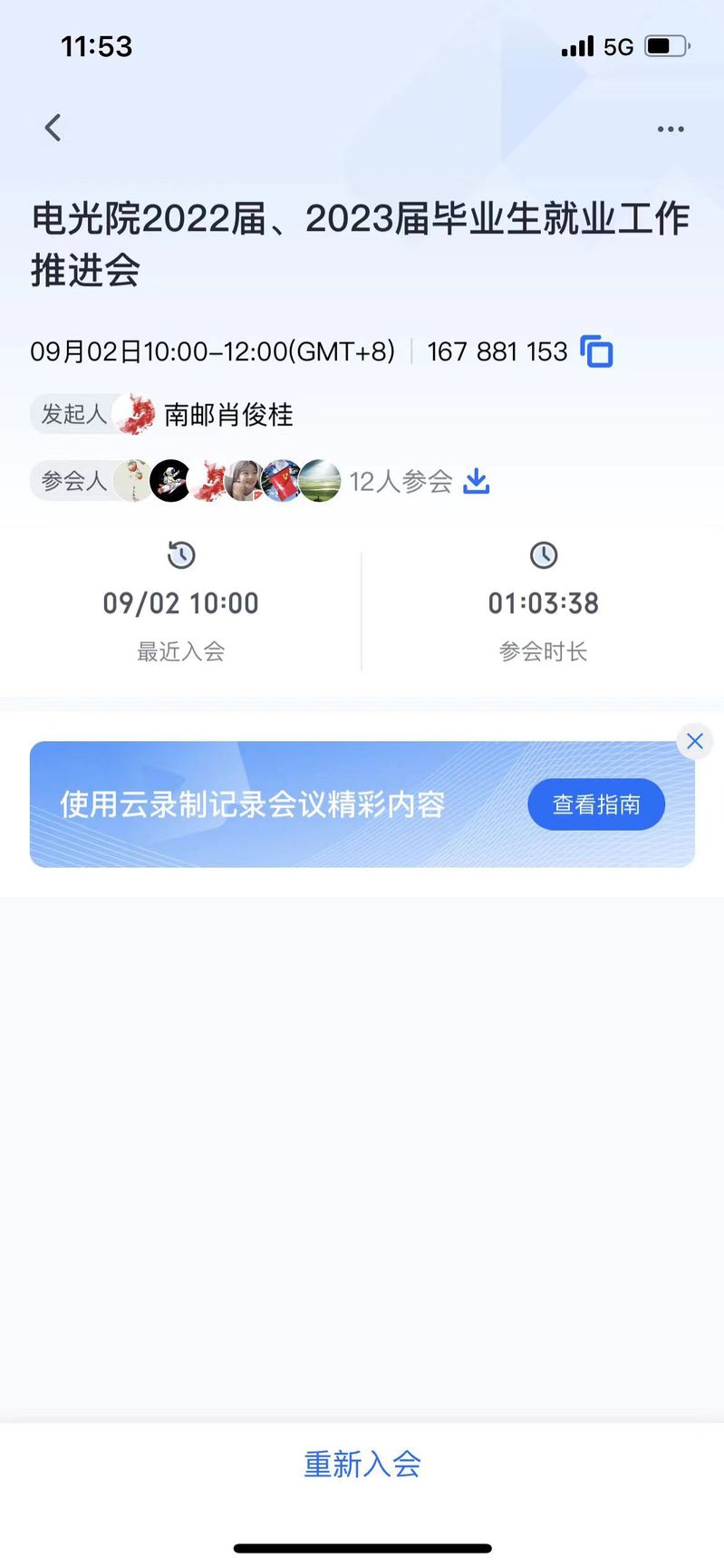Screen dimensions: 724x1568
Task: Open the three-dot overflow menu
Action: [x=671, y=130]
